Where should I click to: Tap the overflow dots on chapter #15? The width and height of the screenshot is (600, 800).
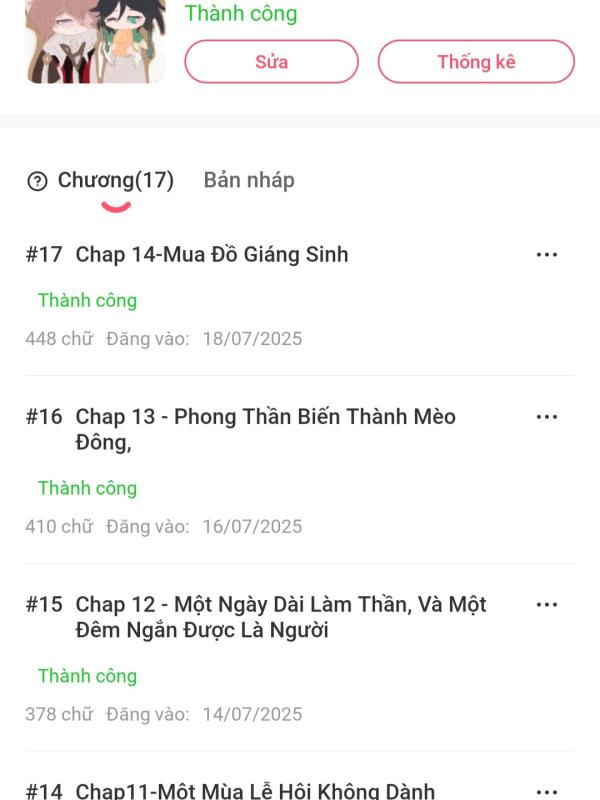click(546, 605)
